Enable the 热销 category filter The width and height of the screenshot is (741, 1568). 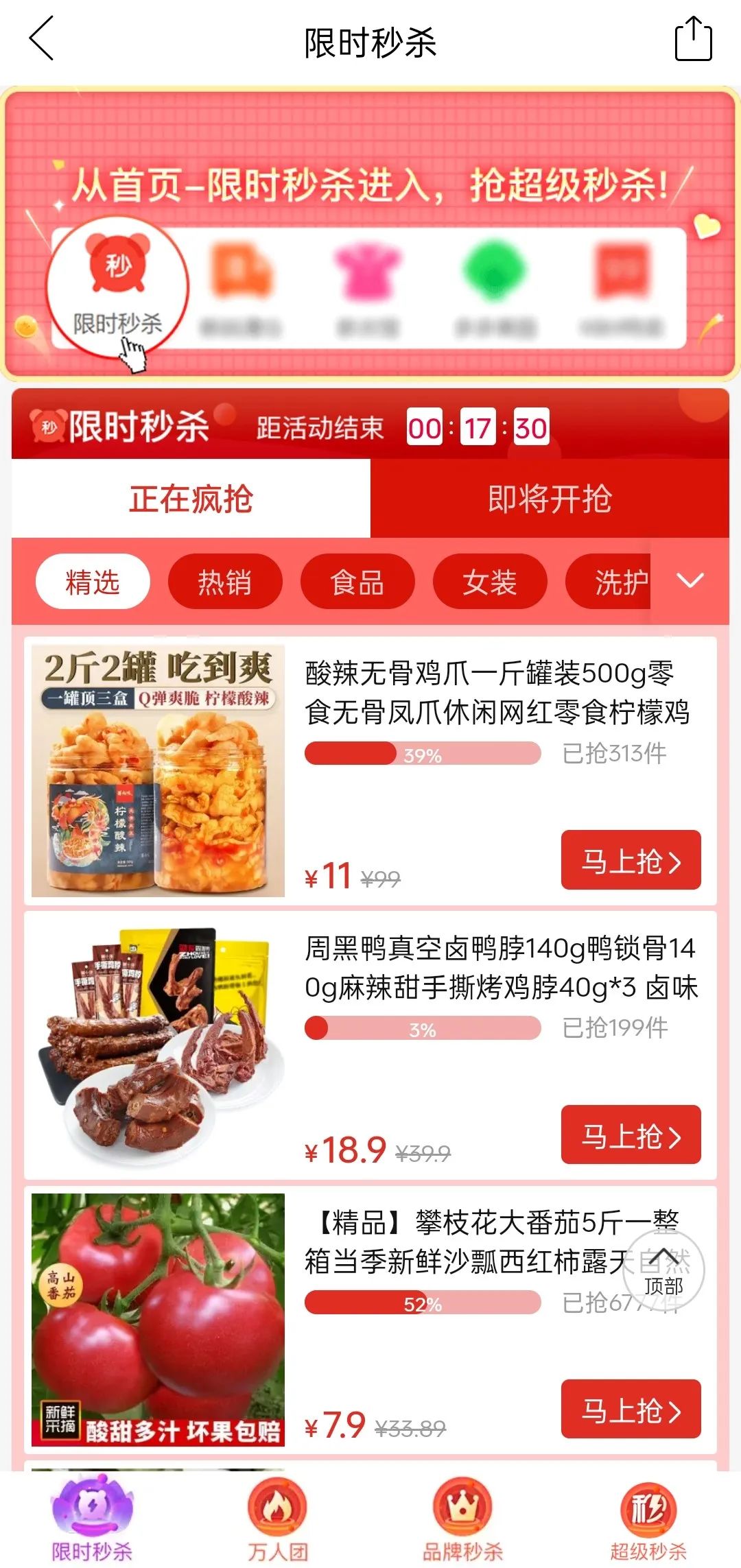(224, 581)
